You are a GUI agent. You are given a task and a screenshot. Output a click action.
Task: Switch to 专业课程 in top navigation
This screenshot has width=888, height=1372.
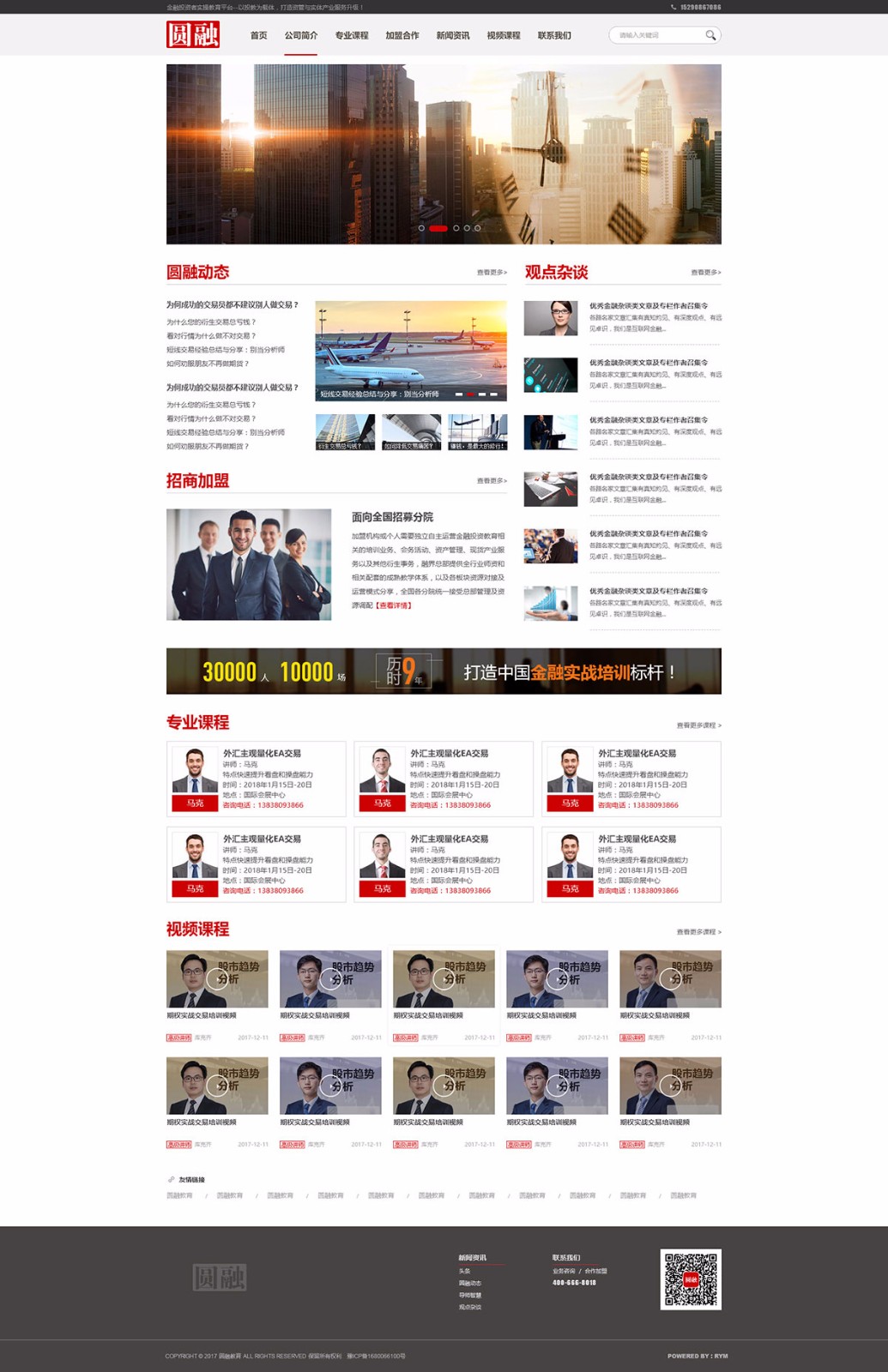(x=351, y=35)
